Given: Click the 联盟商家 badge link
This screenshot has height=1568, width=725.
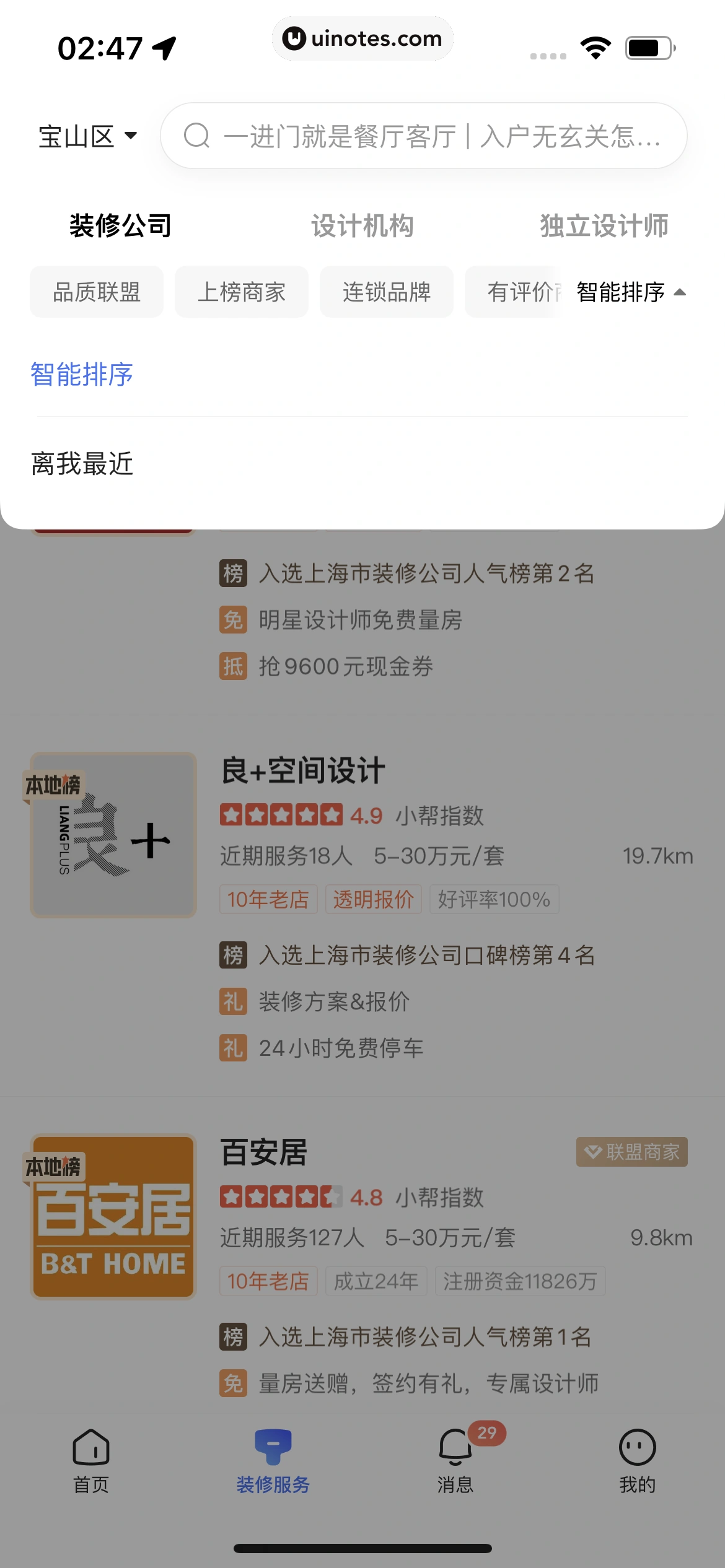Looking at the screenshot, I should [631, 1151].
